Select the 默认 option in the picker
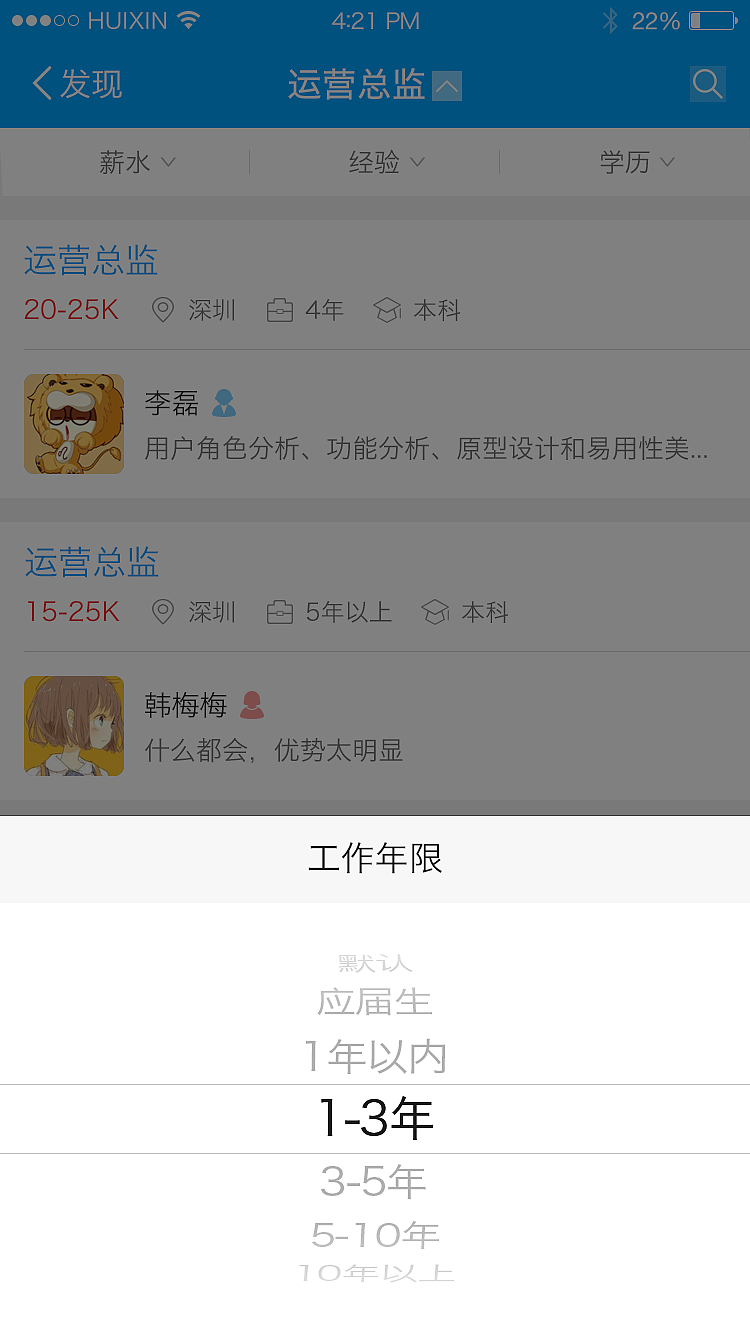This screenshot has height=1334, width=750. click(375, 963)
